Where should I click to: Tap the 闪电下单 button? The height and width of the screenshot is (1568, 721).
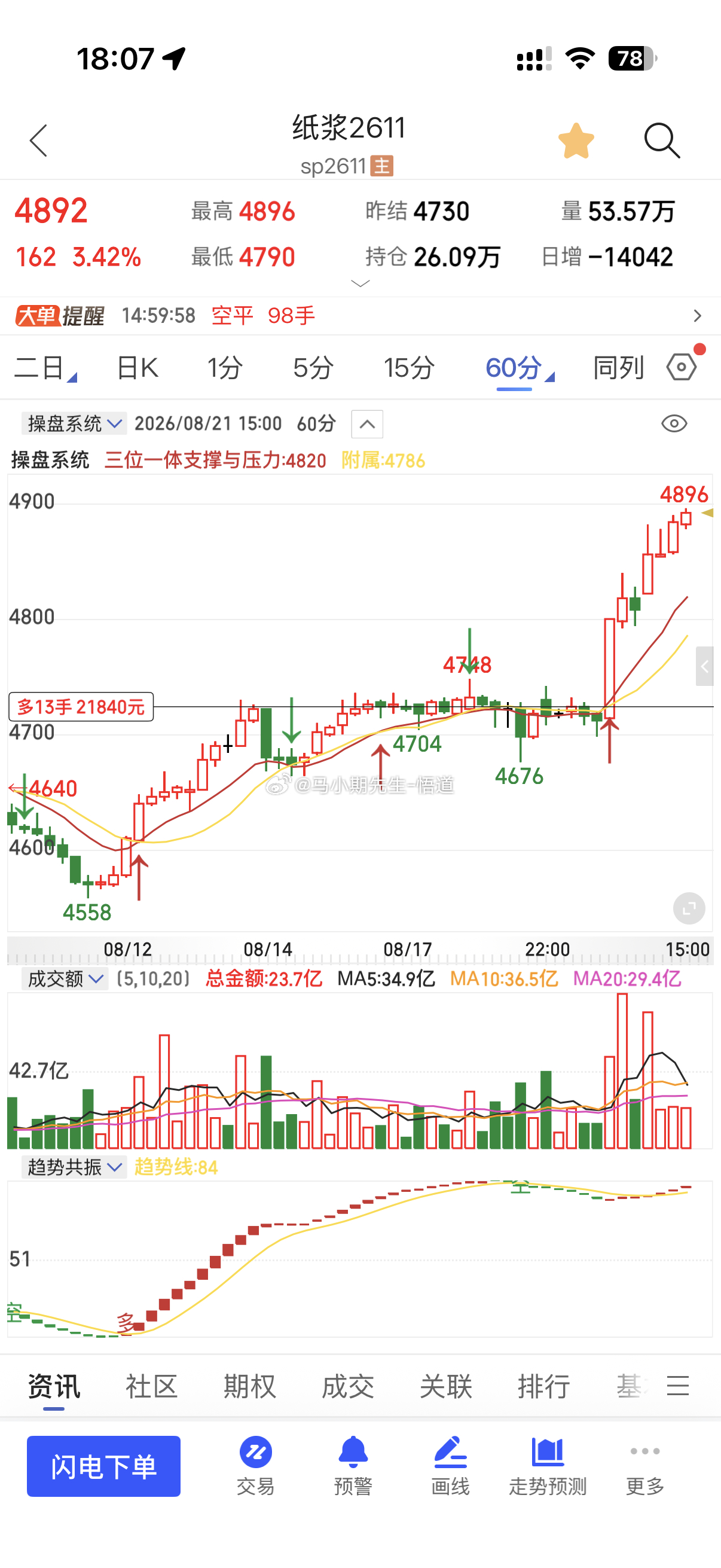pyautogui.click(x=103, y=1466)
